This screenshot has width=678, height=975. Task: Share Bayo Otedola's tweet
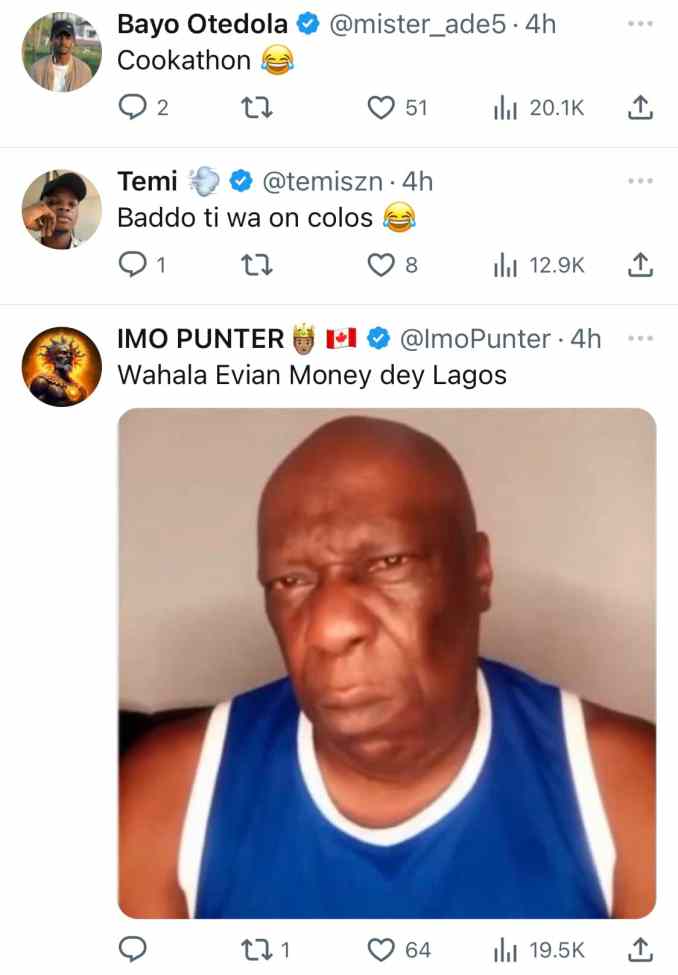click(x=639, y=108)
